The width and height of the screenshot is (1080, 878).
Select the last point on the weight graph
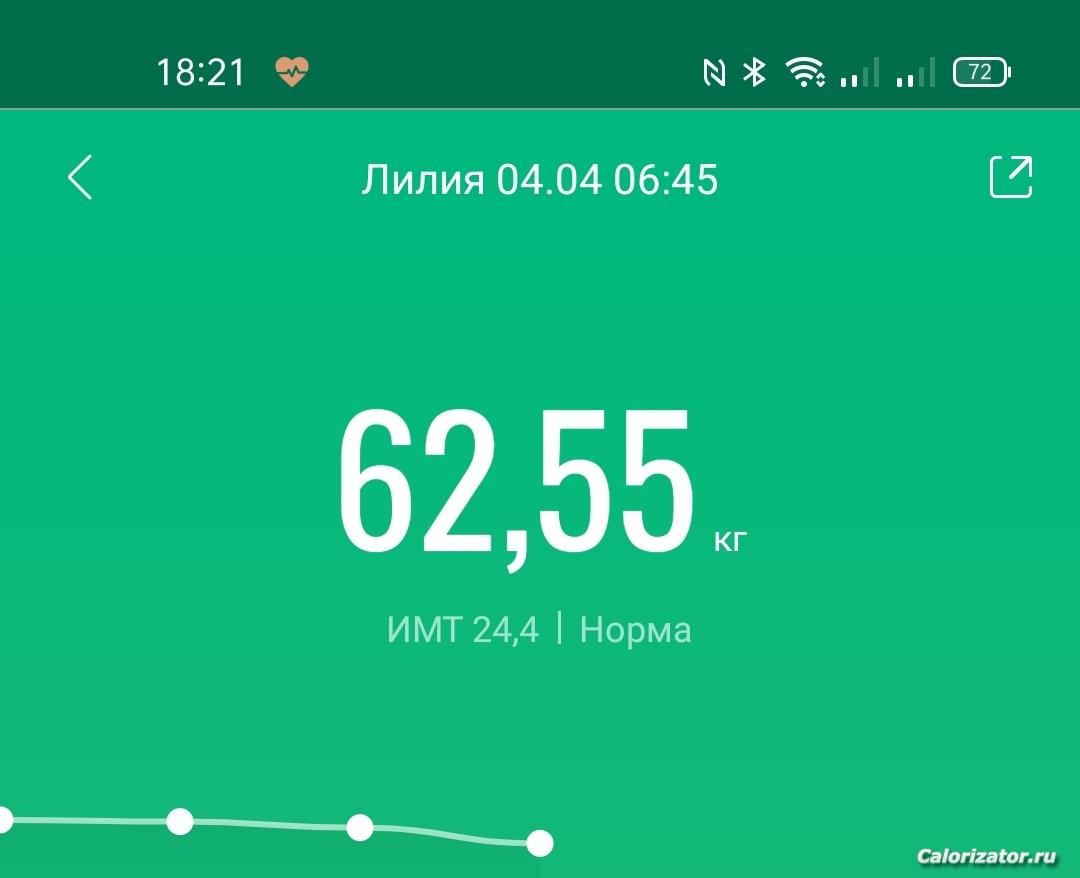540,843
